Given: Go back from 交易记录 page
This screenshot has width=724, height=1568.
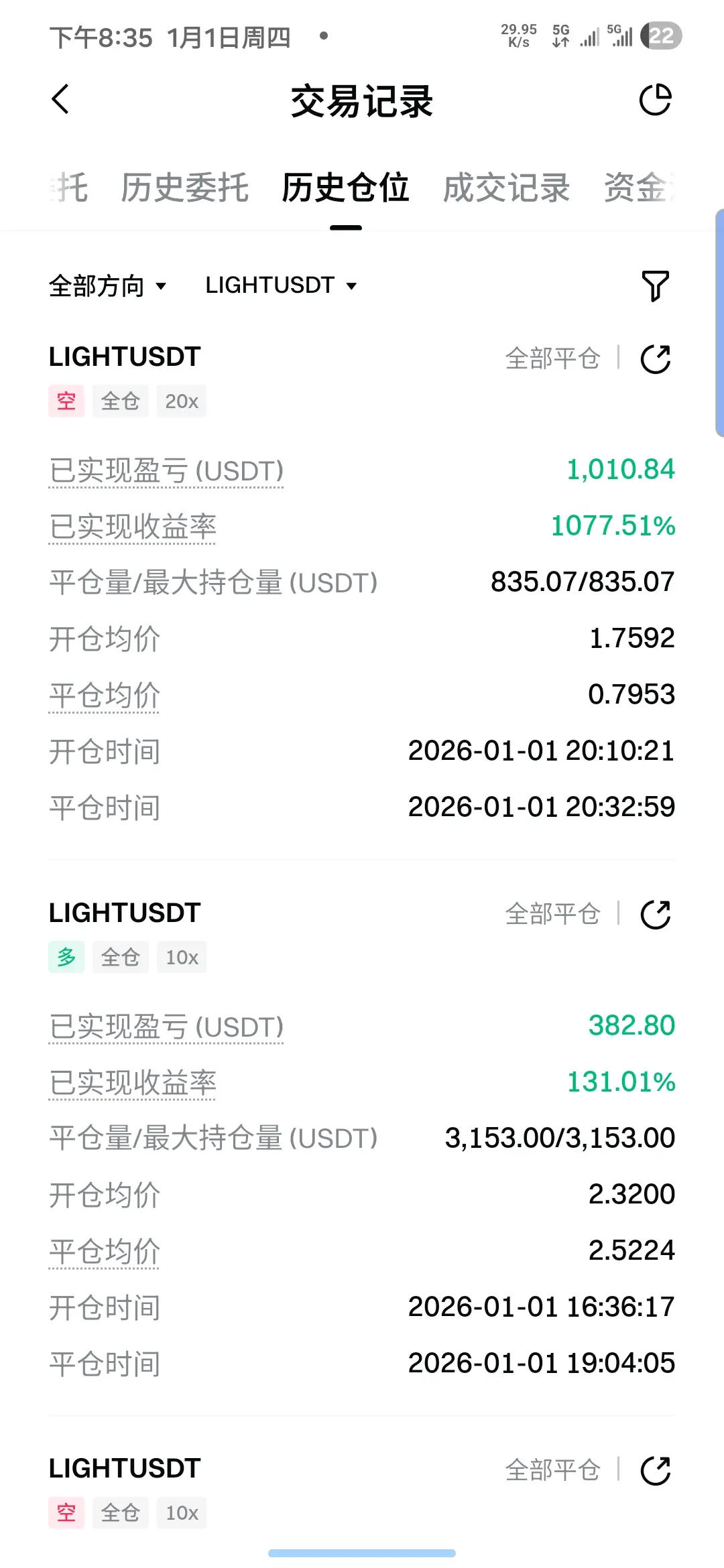Looking at the screenshot, I should [60, 100].
